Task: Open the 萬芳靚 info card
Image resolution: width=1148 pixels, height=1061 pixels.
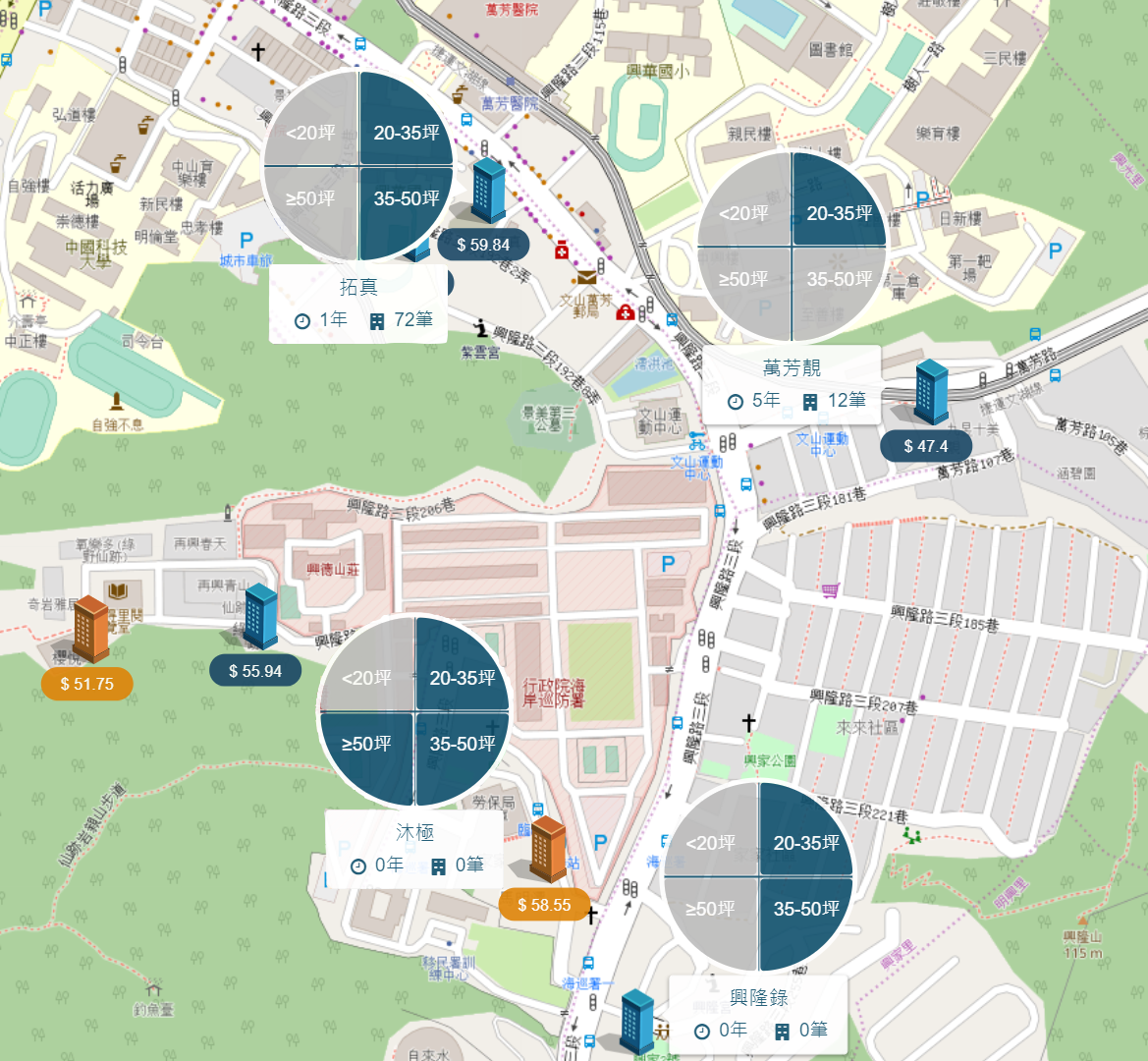Action: 792,384
